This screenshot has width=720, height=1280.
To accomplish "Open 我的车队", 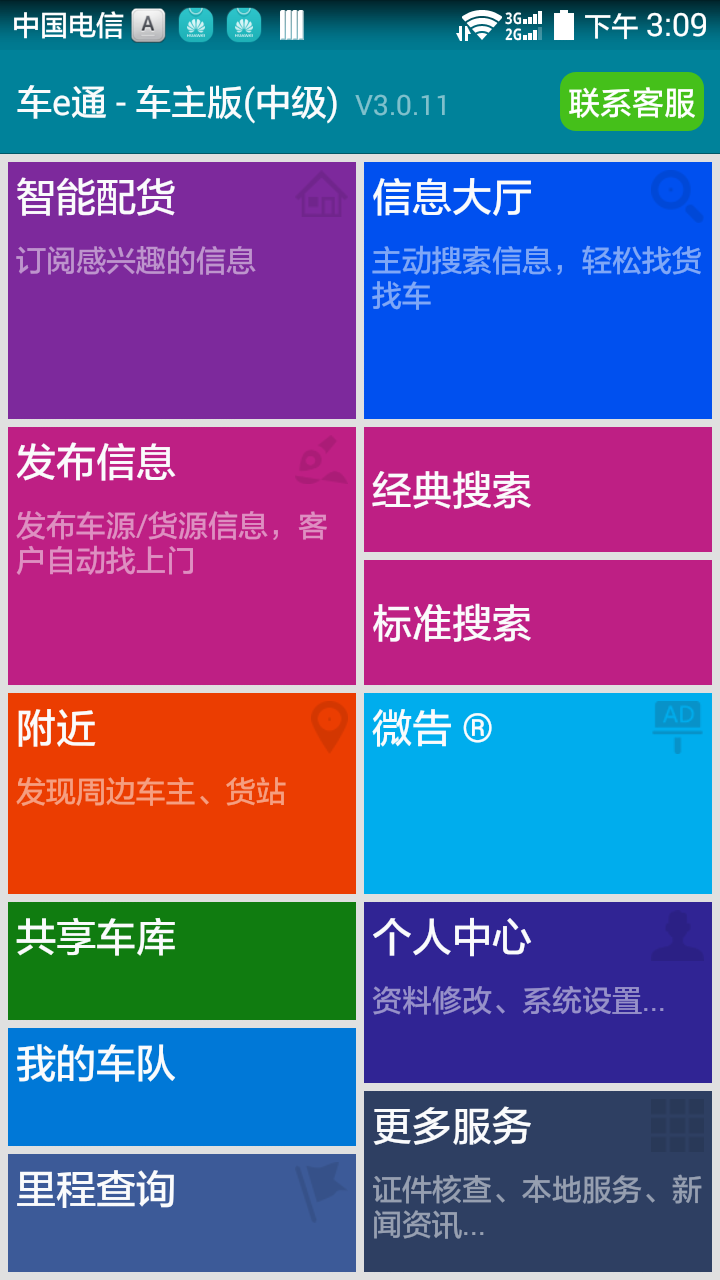I will click(x=182, y=1086).
